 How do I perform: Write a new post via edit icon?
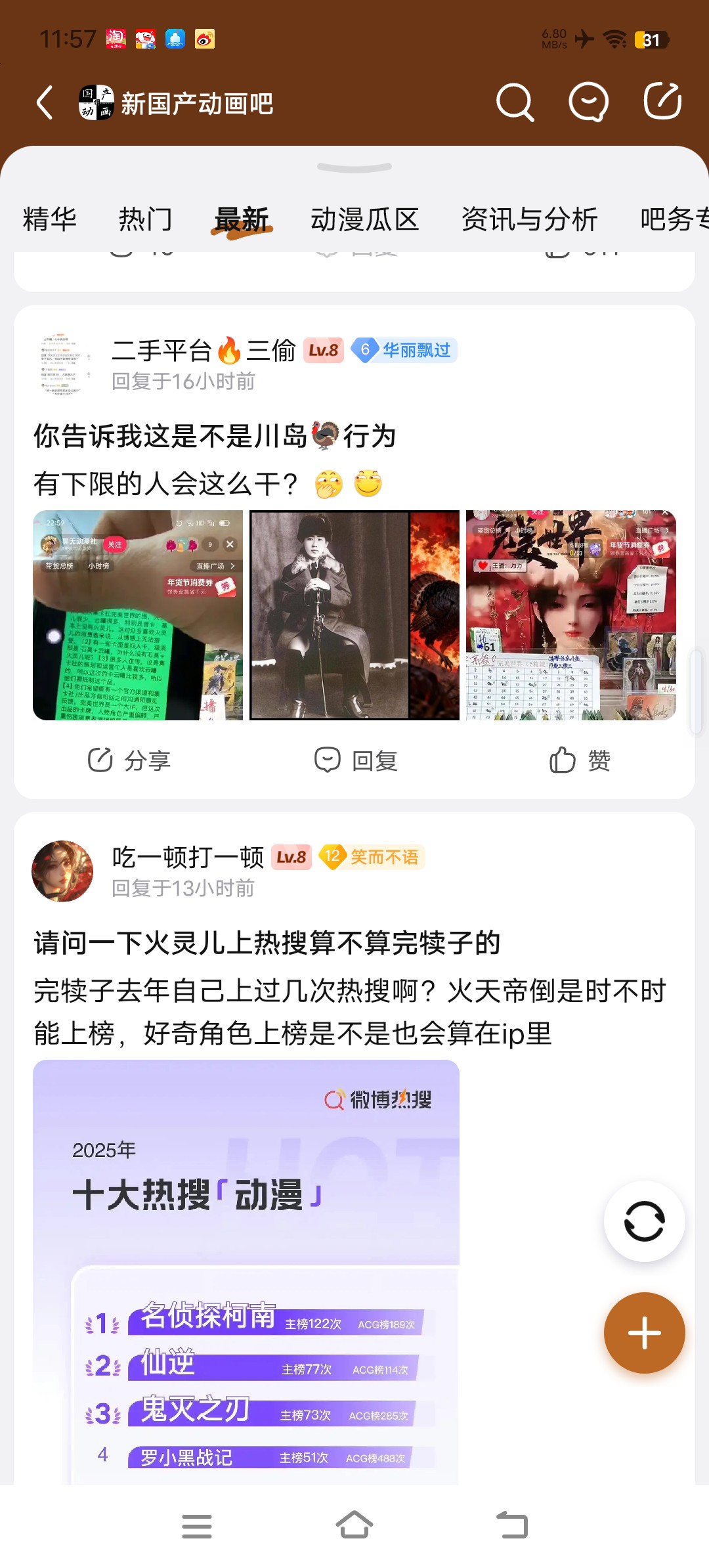tap(662, 102)
